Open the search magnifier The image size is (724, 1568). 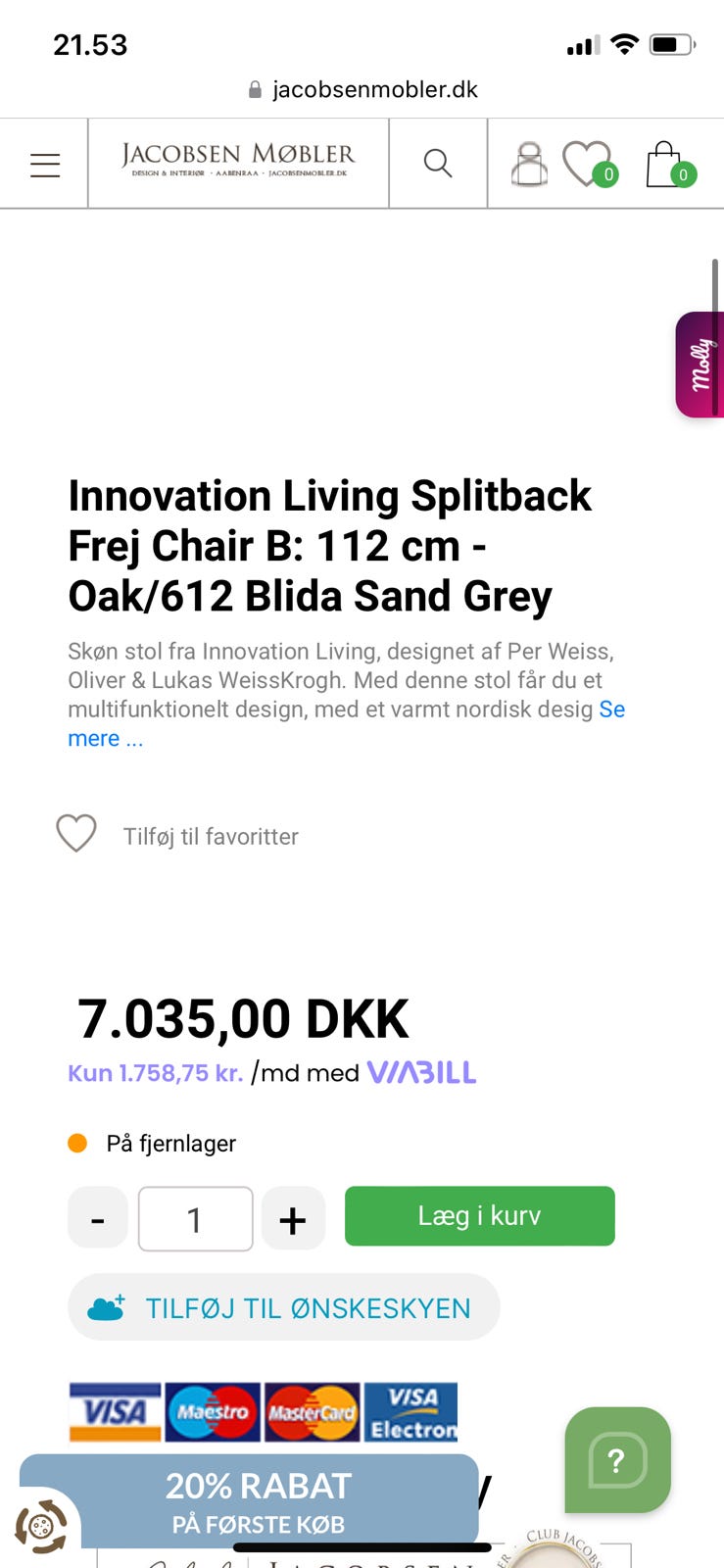coord(438,164)
